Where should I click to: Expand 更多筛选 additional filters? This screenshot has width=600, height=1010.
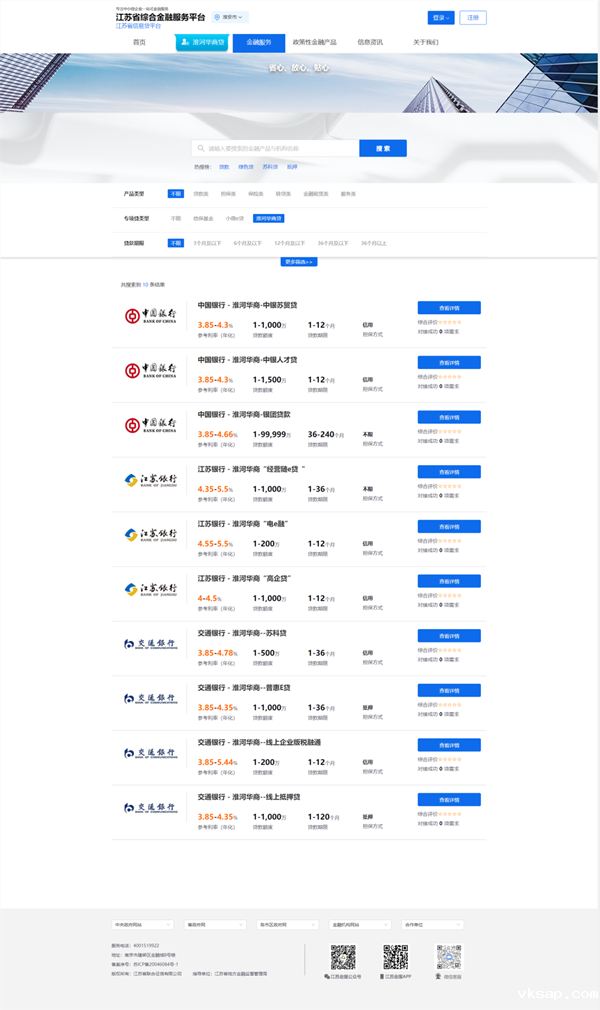[300, 262]
